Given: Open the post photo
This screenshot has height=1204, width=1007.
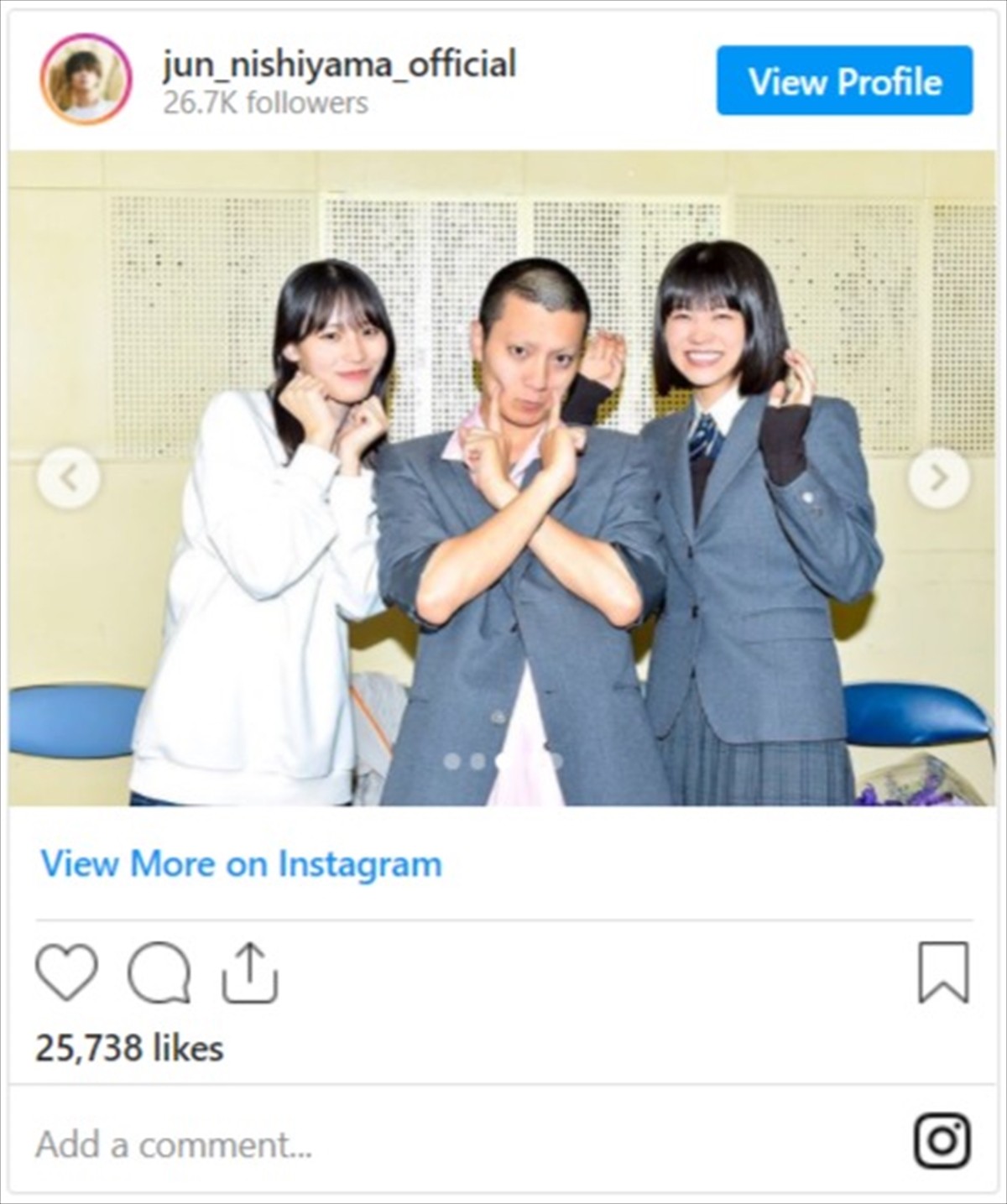Looking at the screenshot, I should click(502, 478).
